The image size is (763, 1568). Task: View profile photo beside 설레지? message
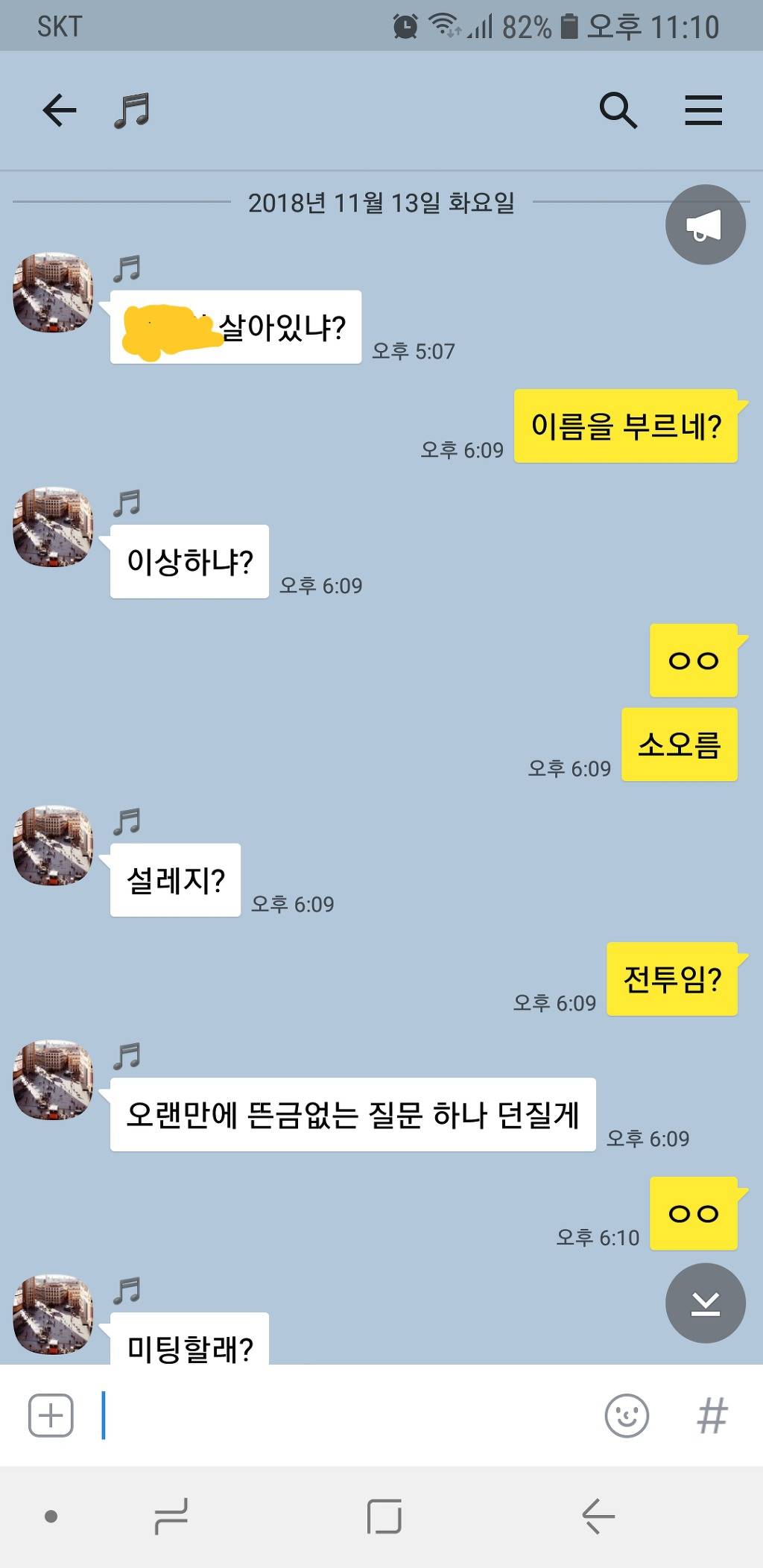pos(54,845)
